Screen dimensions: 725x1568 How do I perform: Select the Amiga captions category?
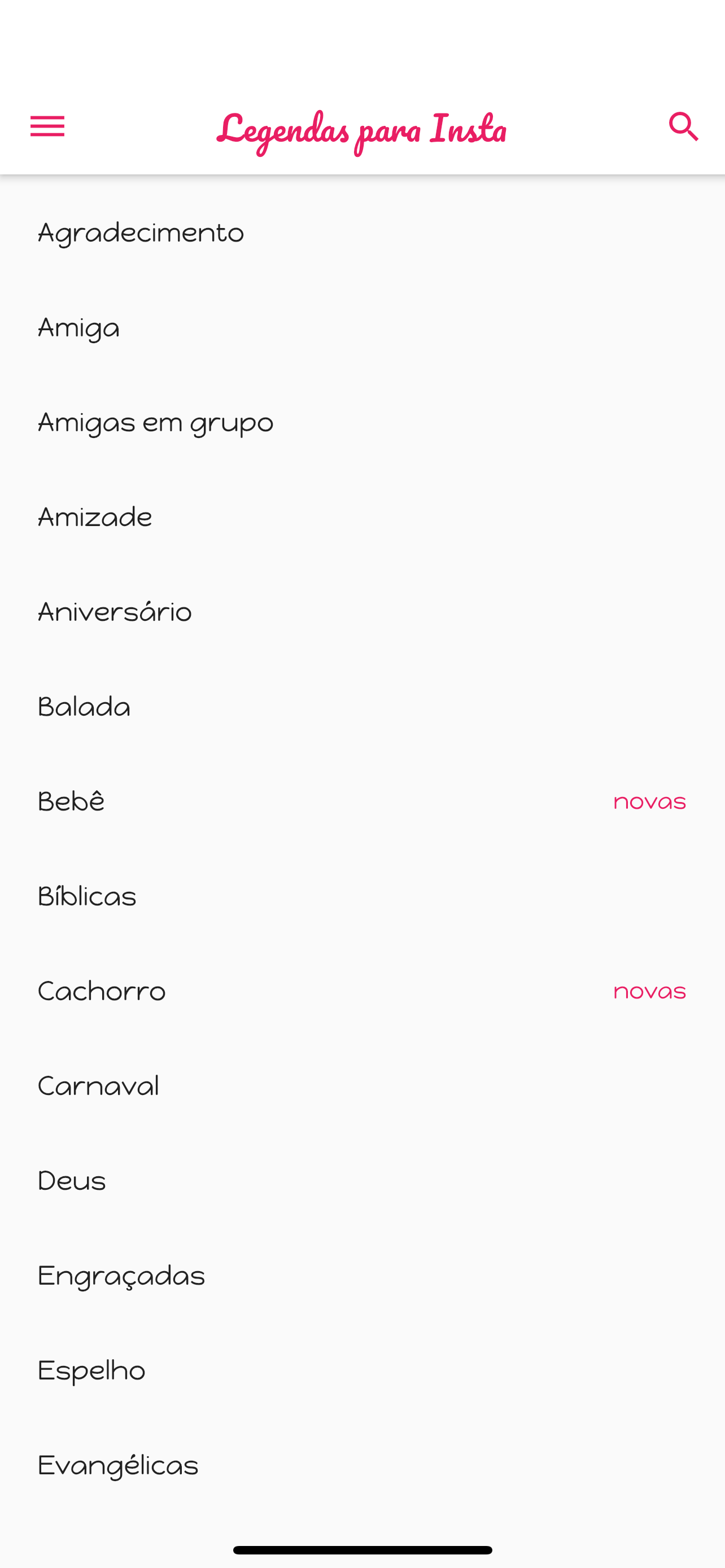pyautogui.click(x=79, y=328)
